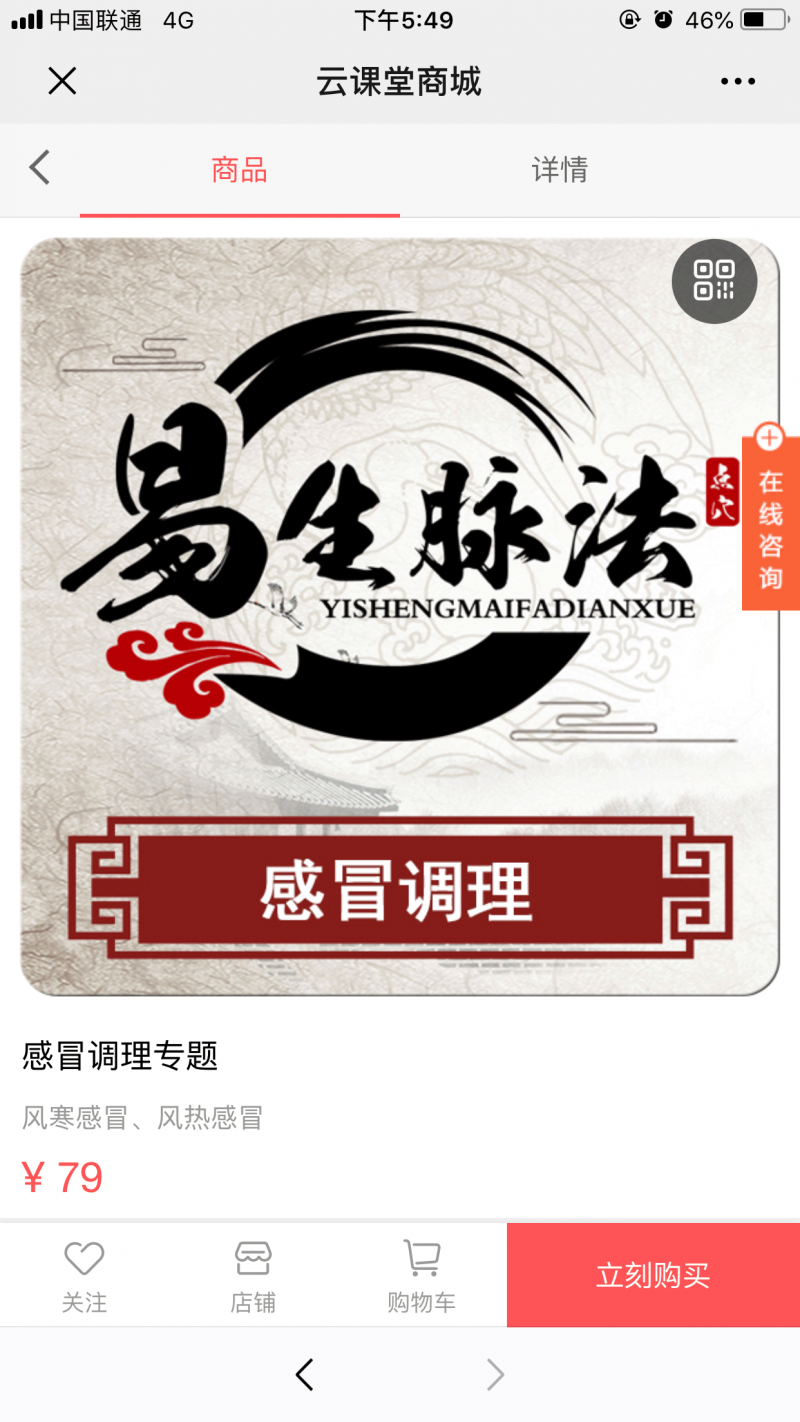Visit the 店铺 store page

tap(253, 1276)
